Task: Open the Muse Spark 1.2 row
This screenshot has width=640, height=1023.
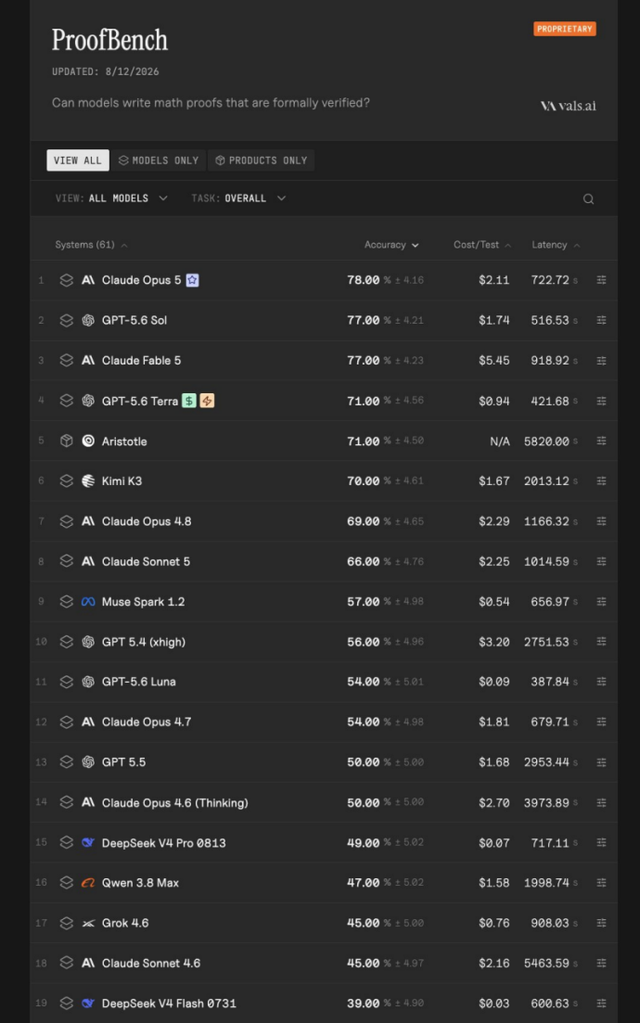Action: 324,602
